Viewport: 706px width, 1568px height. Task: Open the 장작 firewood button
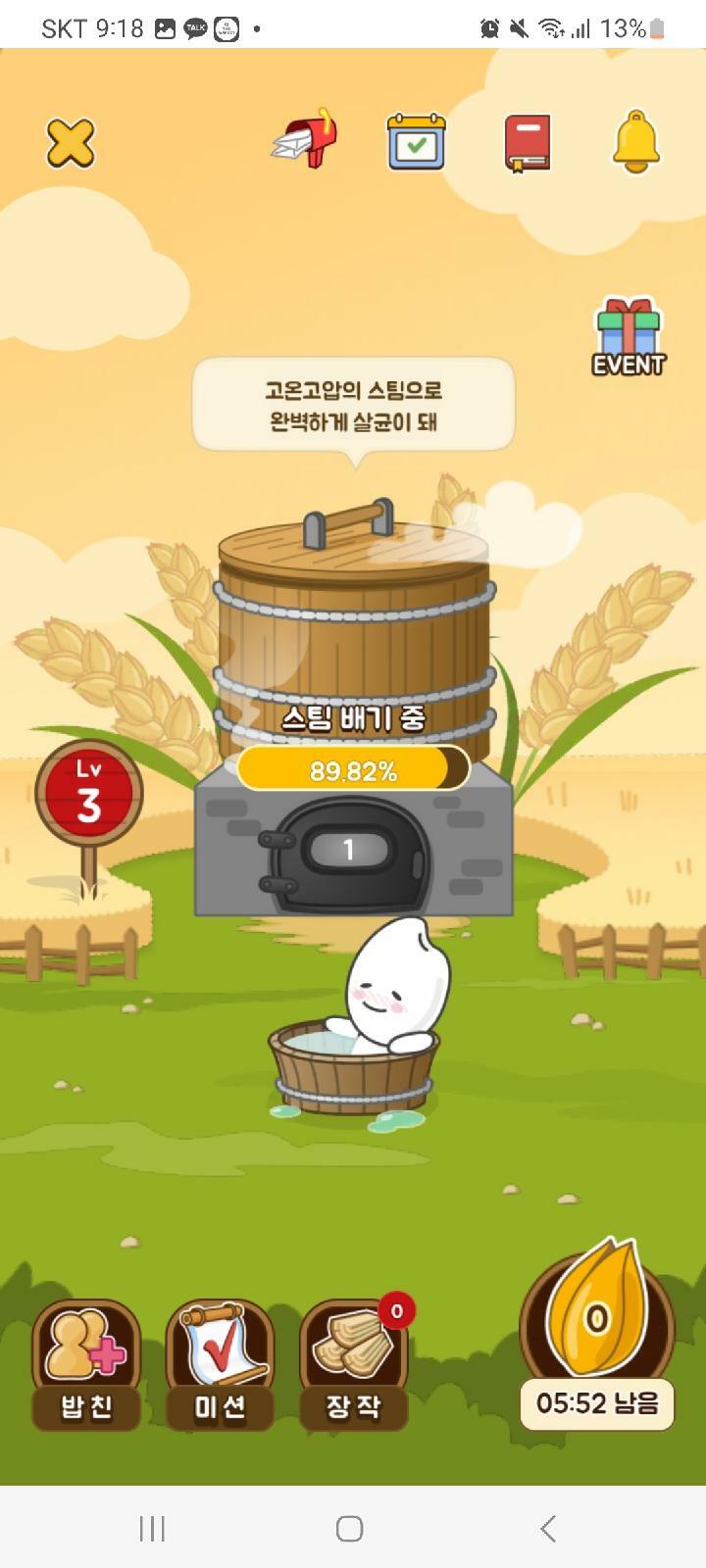[x=353, y=1366]
